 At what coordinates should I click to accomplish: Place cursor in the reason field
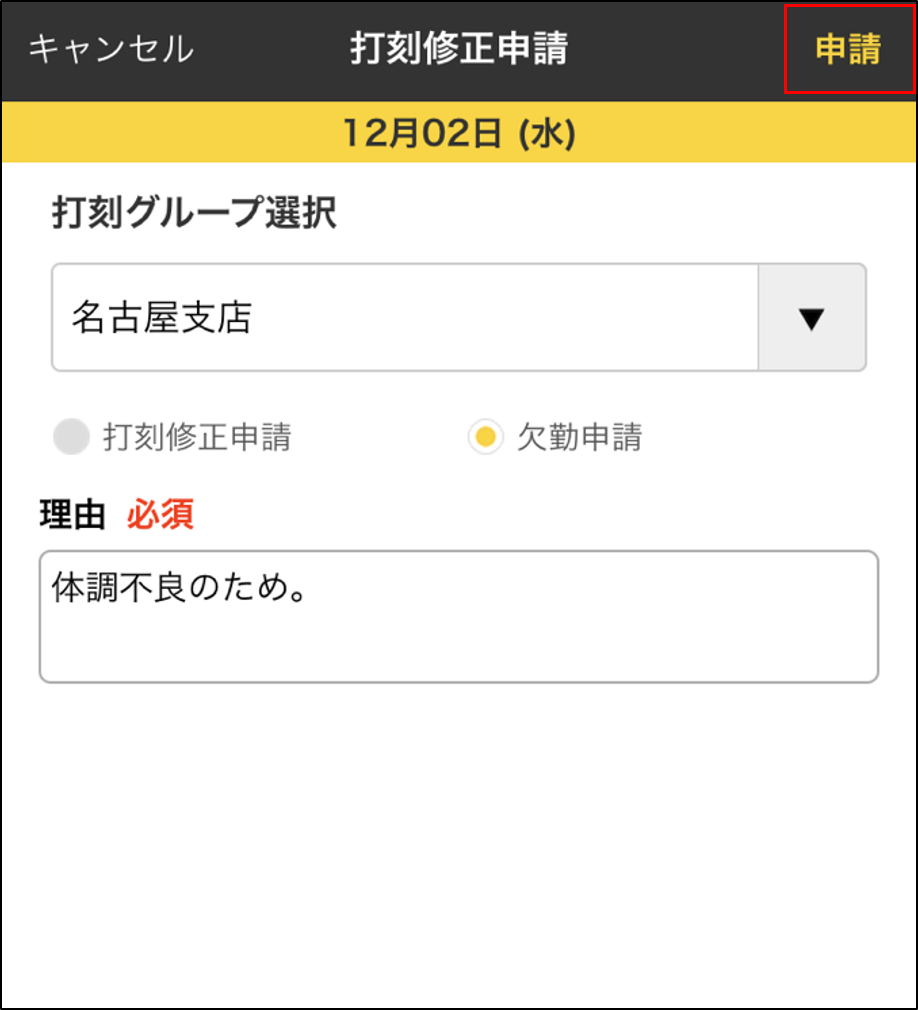tap(458, 615)
